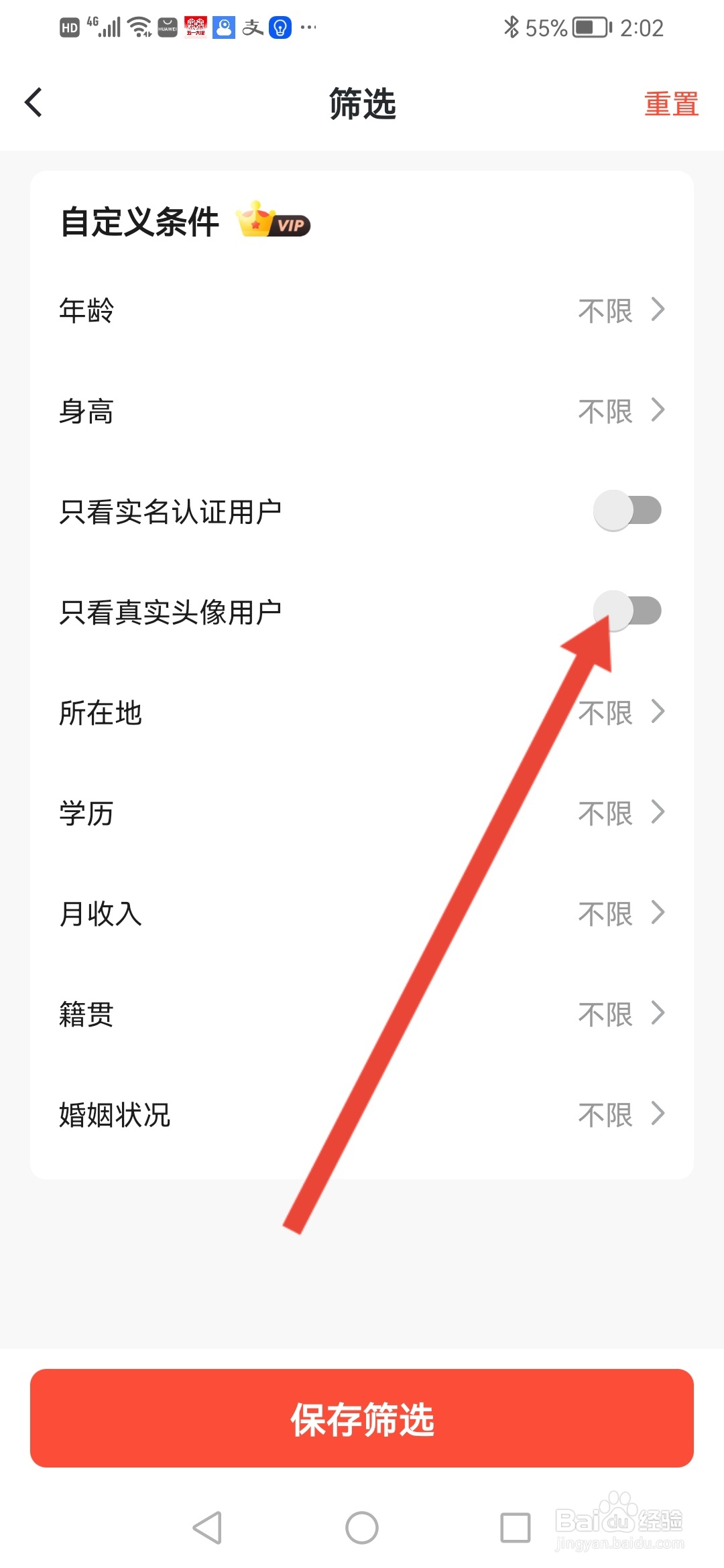Enable the 只看实名认证用户 switch
Screen dimensions: 724x1568
[x=629, y=510]
